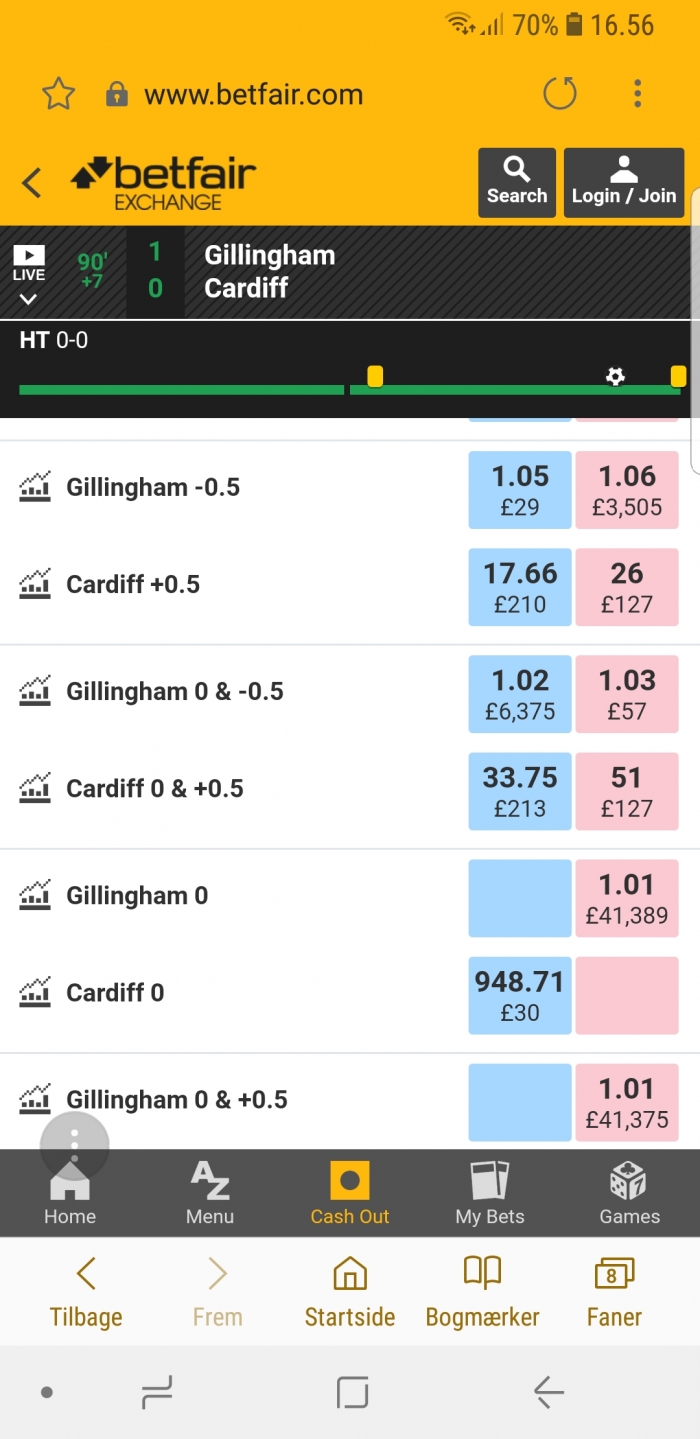
Task: Open the browser overflow menu
Action: click(637, 94)
